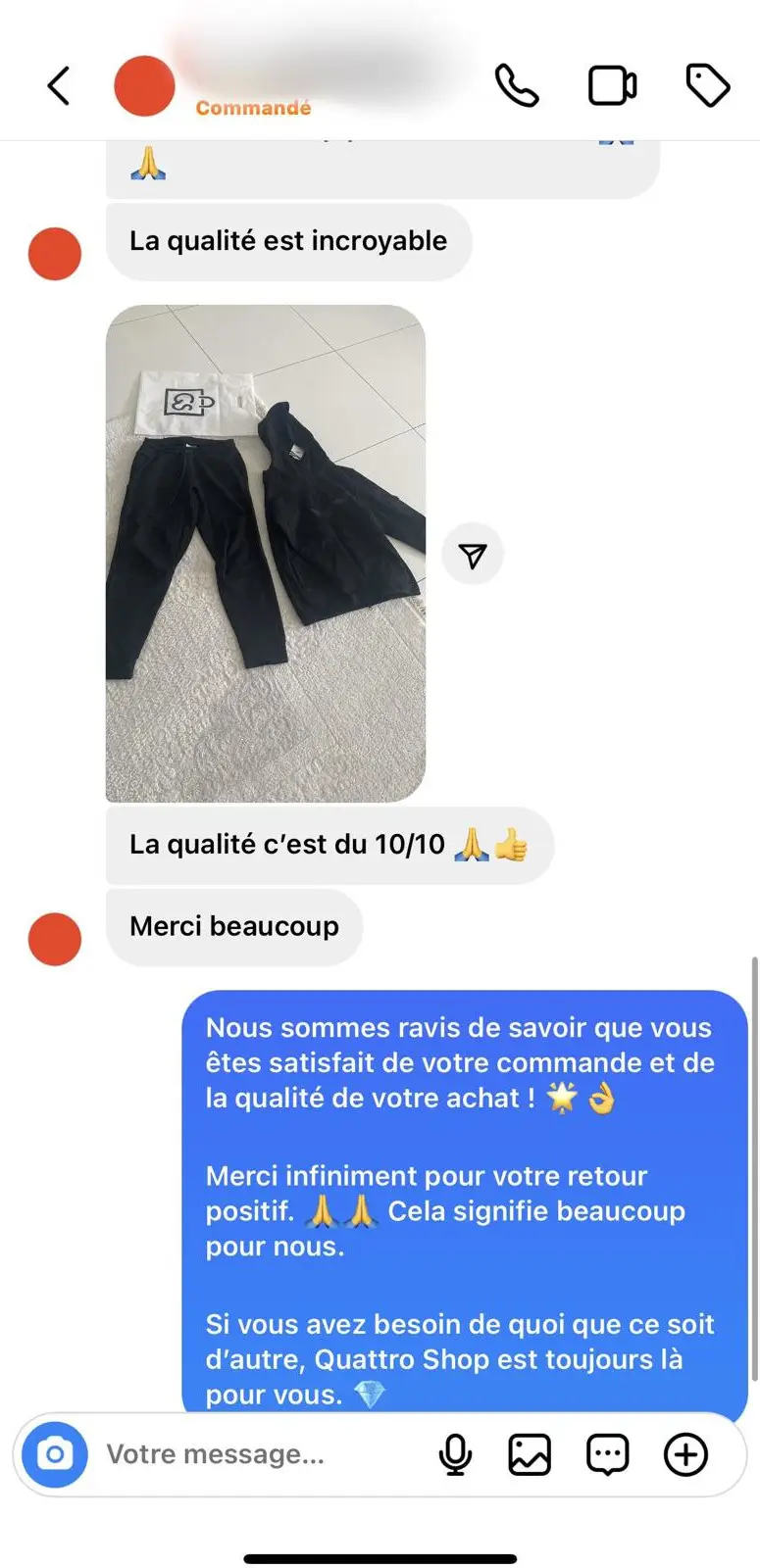The image size is (760, 1568).
Task: Open the tag icon in the header
Action: pos(708,85)
